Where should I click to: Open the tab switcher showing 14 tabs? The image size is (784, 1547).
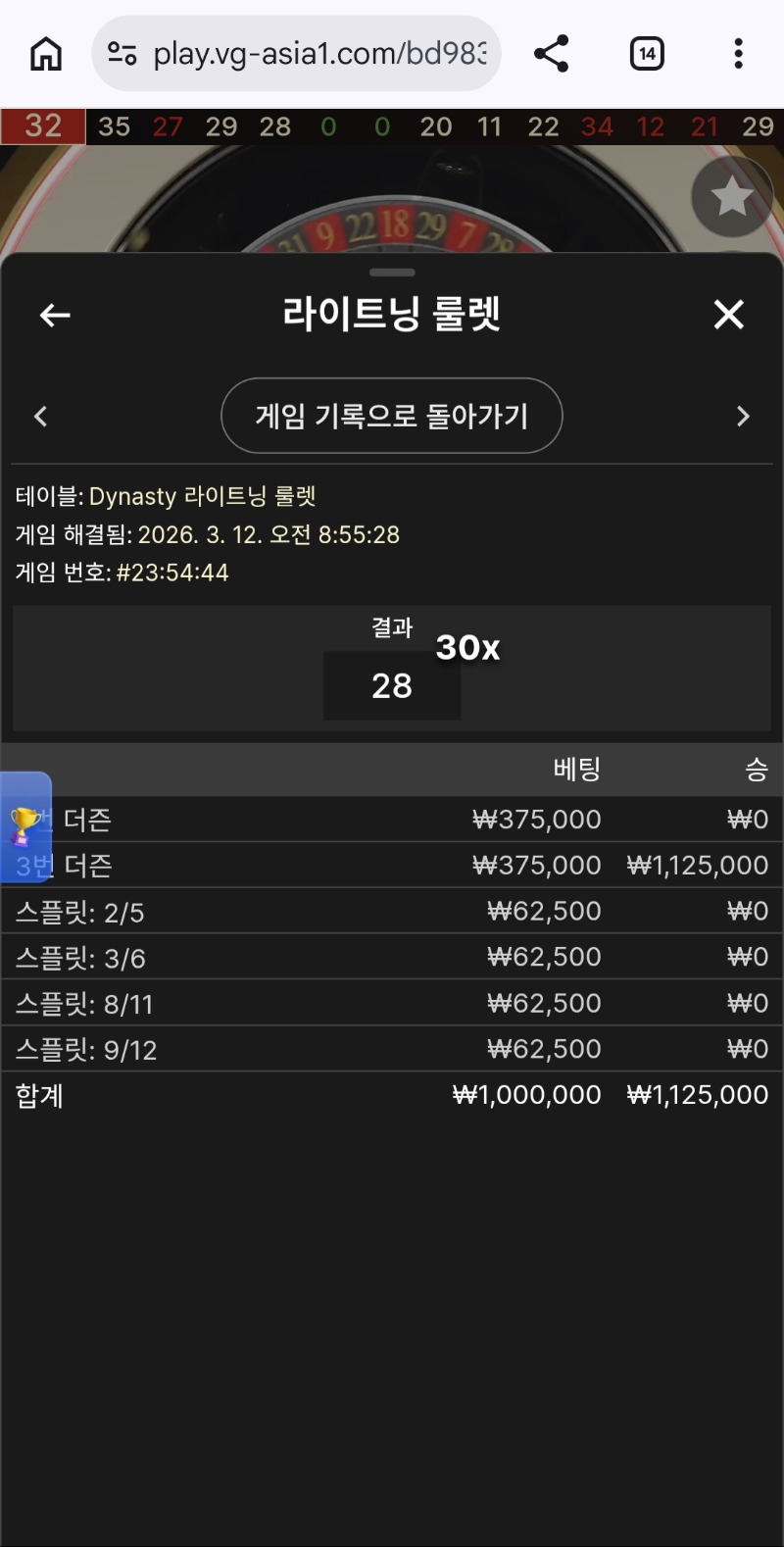(647, 54)
